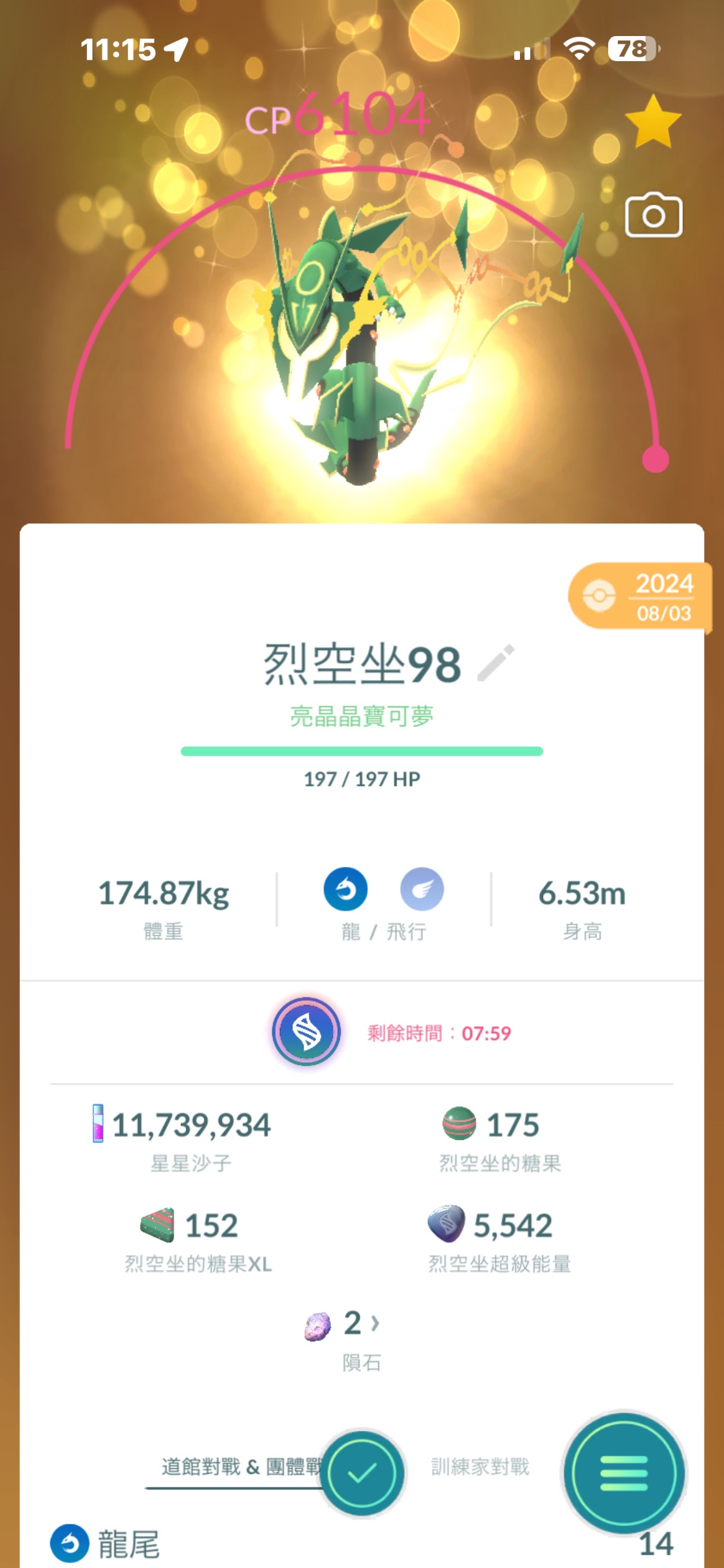Open the Pokémon options menu button
This screenshot has height=1568, width=724.
(624, 1473)
